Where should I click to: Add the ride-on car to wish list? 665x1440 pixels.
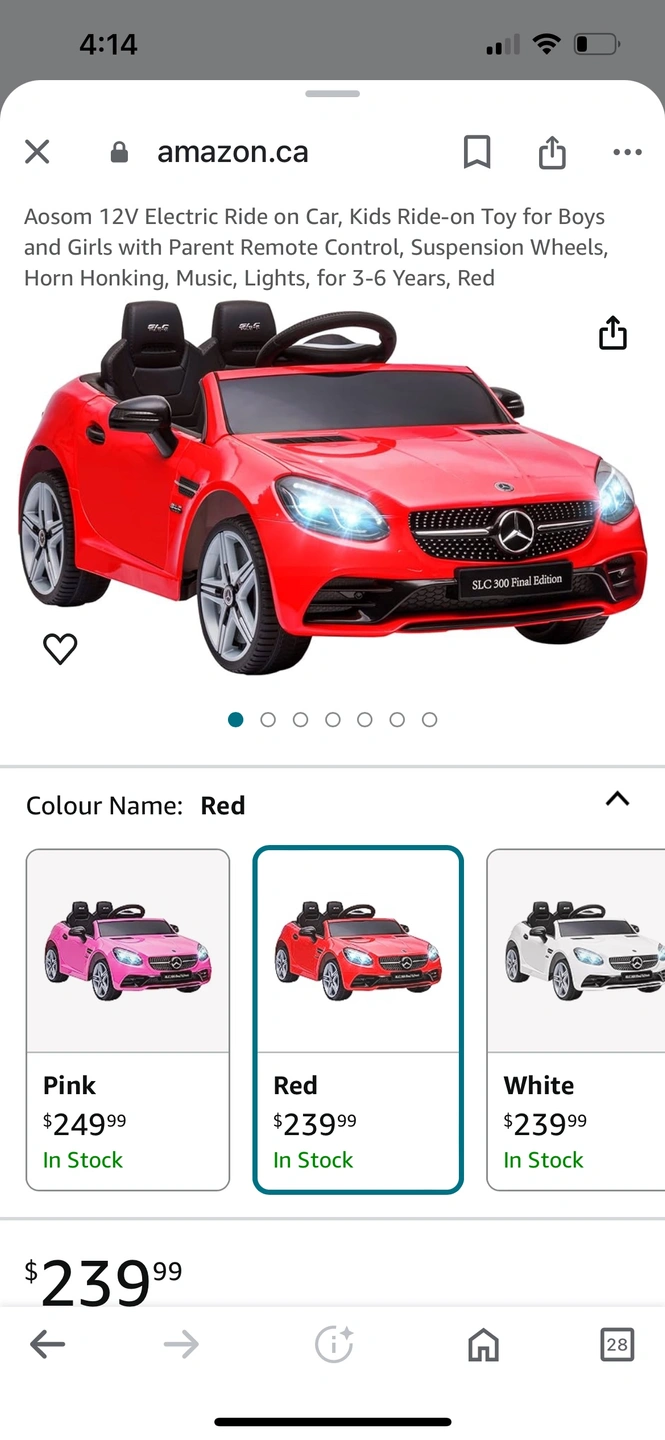pyautogui.click(x=60, y=649)
